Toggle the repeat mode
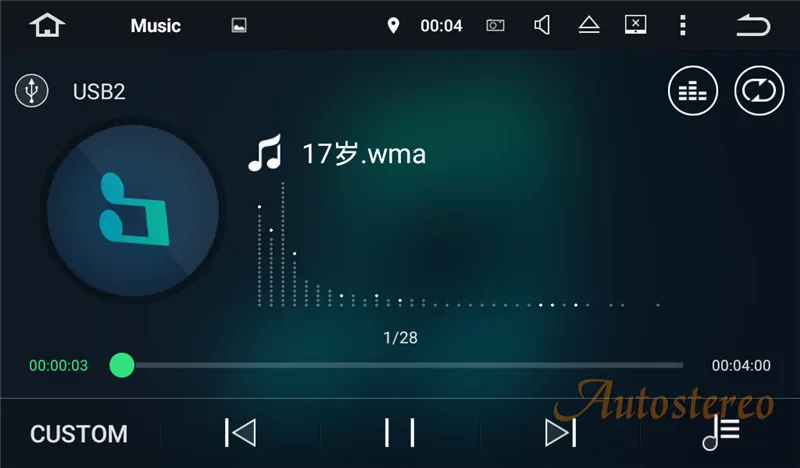 [x=759, y=91]
